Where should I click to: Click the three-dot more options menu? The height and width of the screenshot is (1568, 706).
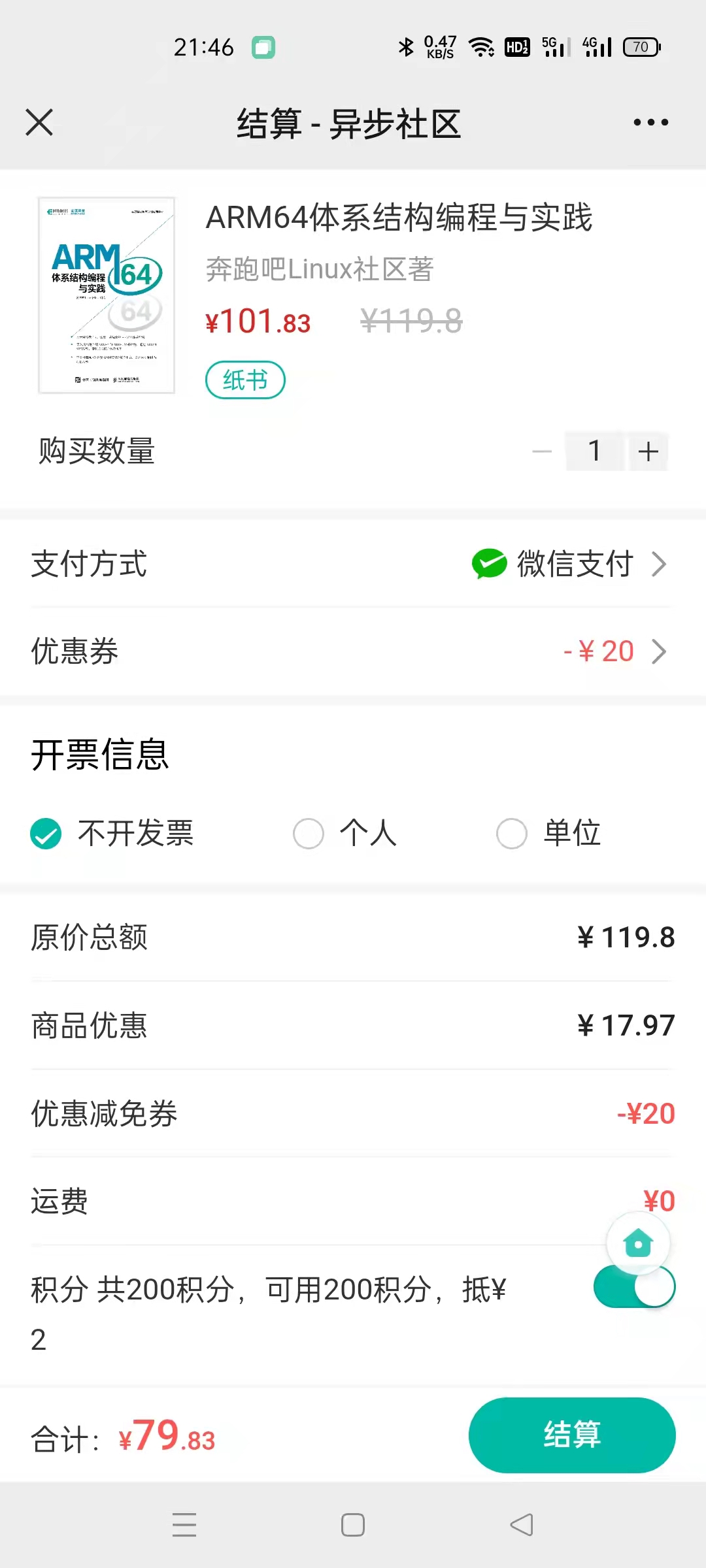[x=649, y=122]
